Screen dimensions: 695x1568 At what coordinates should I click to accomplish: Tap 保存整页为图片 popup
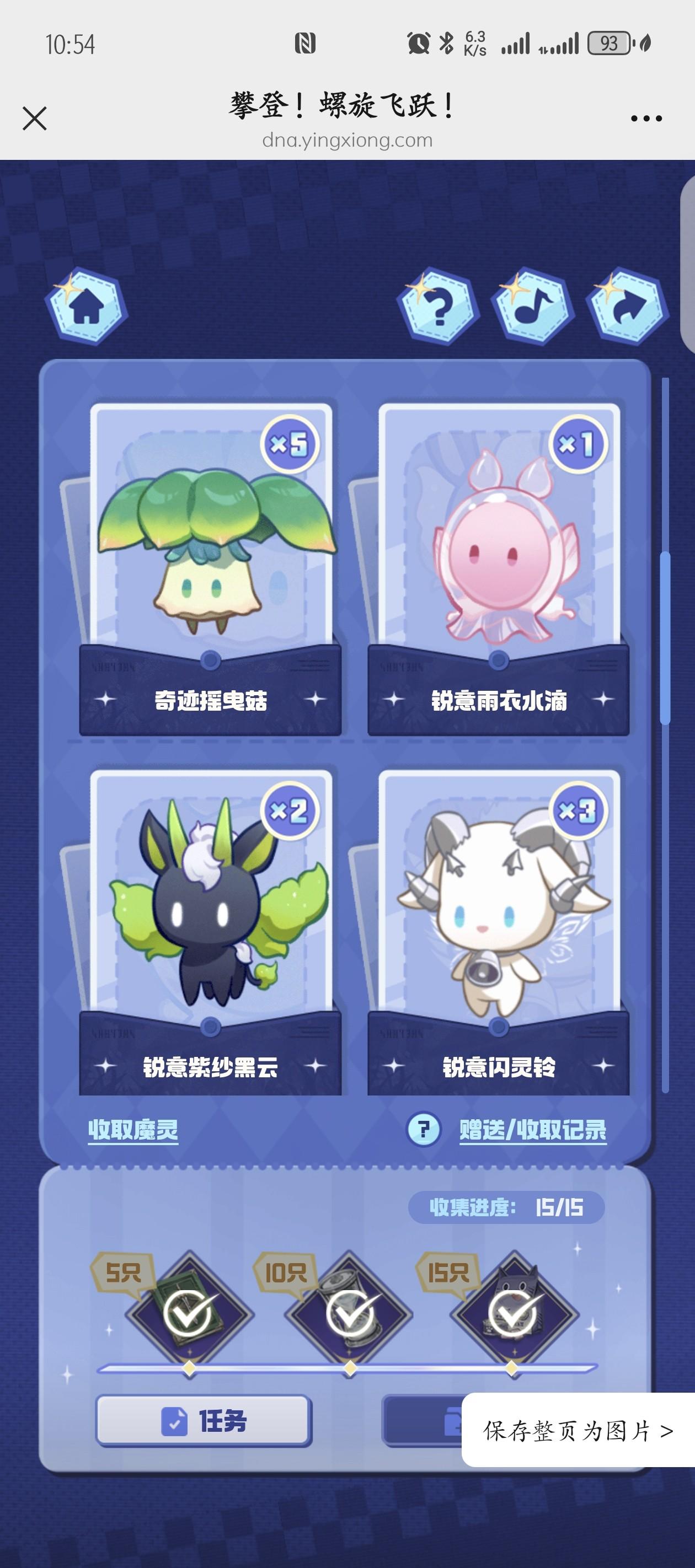578,1430
